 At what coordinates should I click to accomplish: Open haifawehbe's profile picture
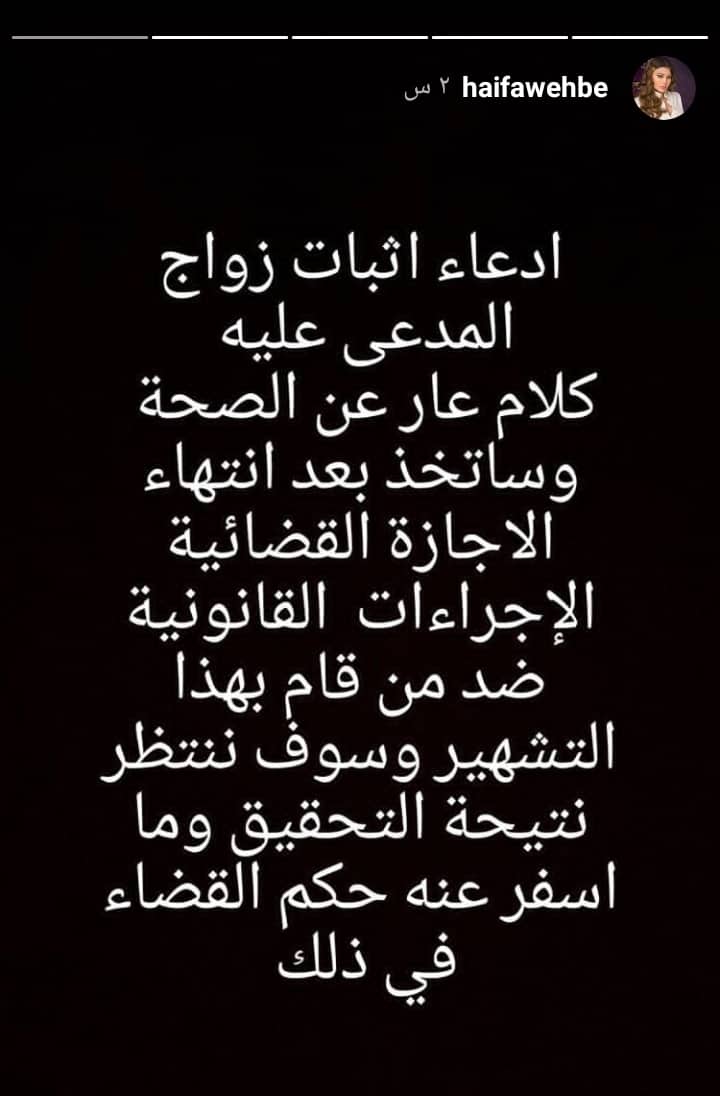pyautogui.click(x=664, y=88)
